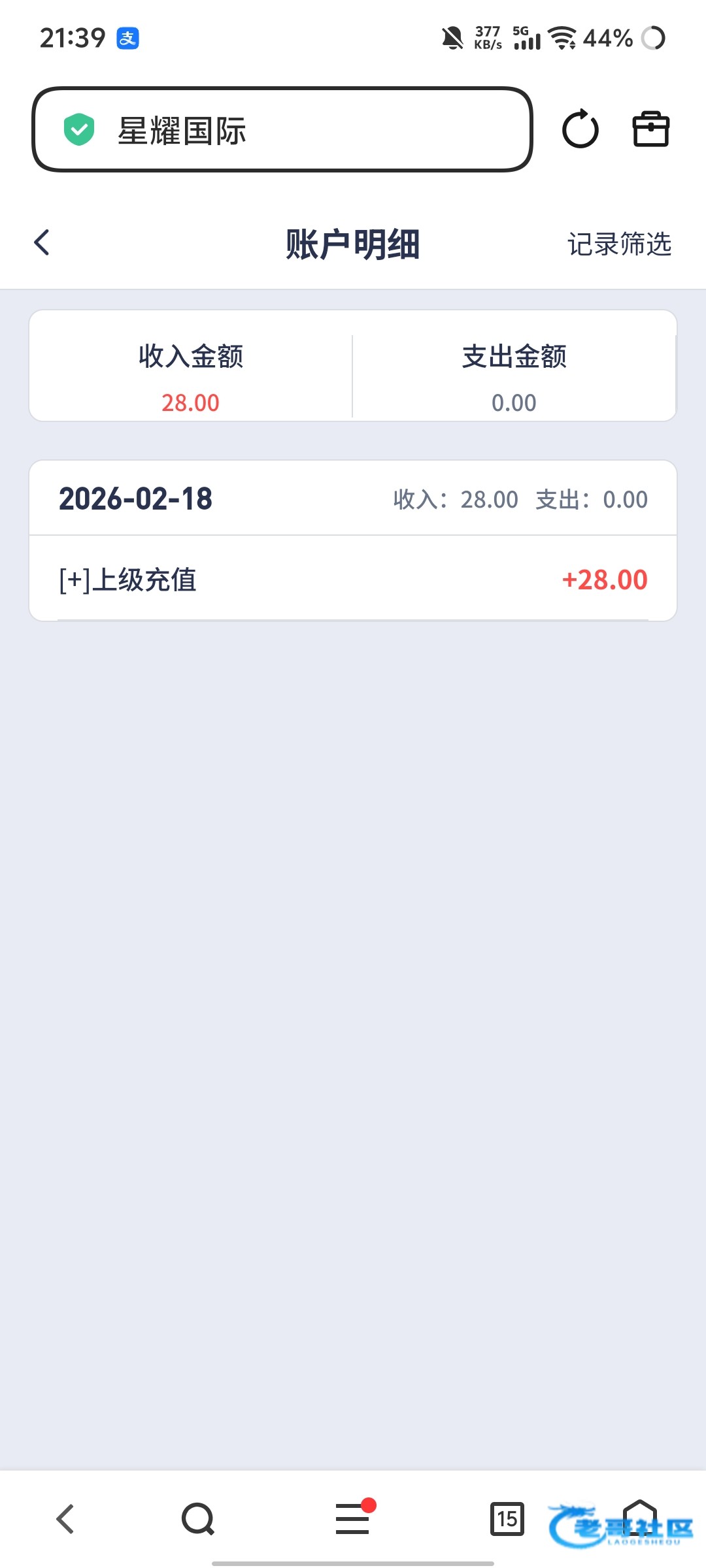Open the tab switcher showing 15 tabs
Screen dimensions: 706x1568
tap(507, 1519)
